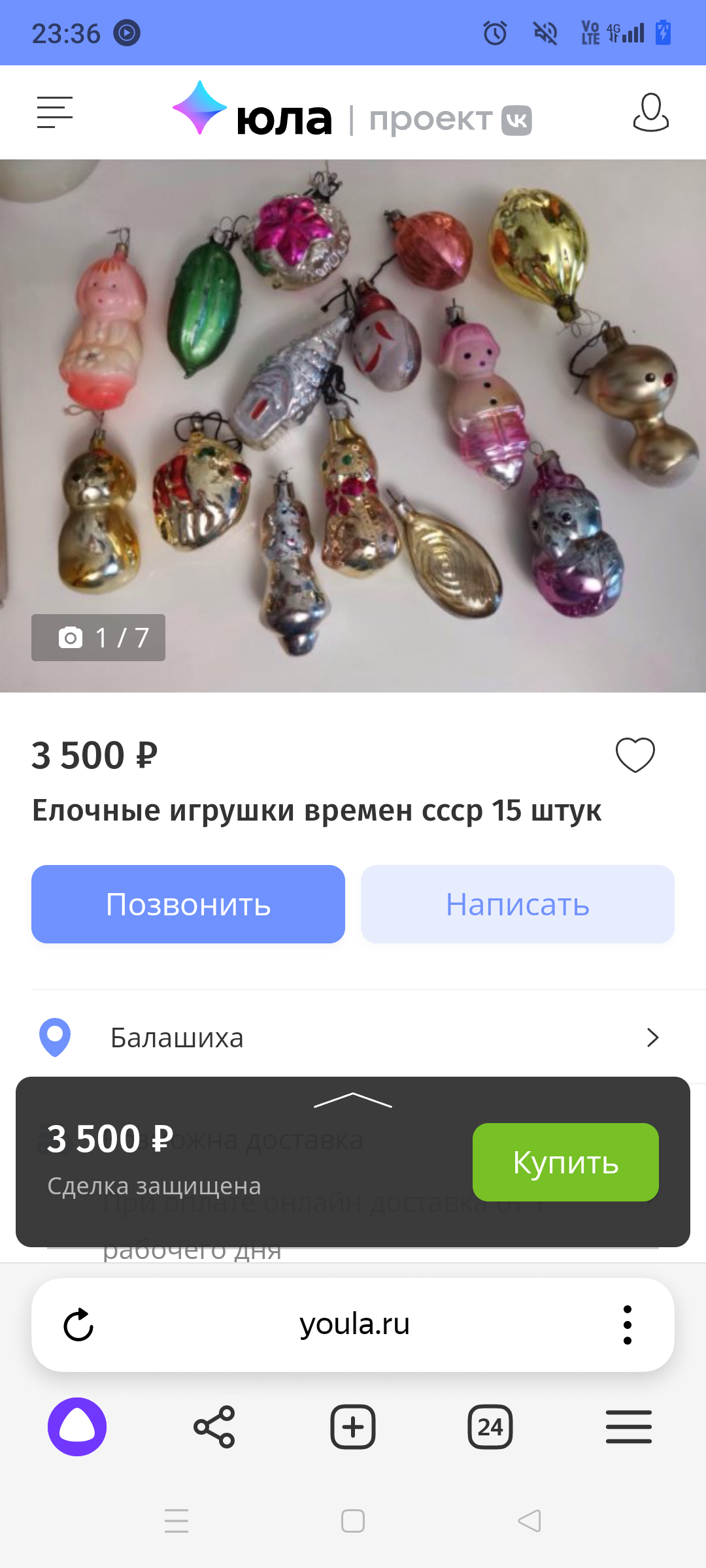Open the listing photo gallery

[x=353, y=425]
